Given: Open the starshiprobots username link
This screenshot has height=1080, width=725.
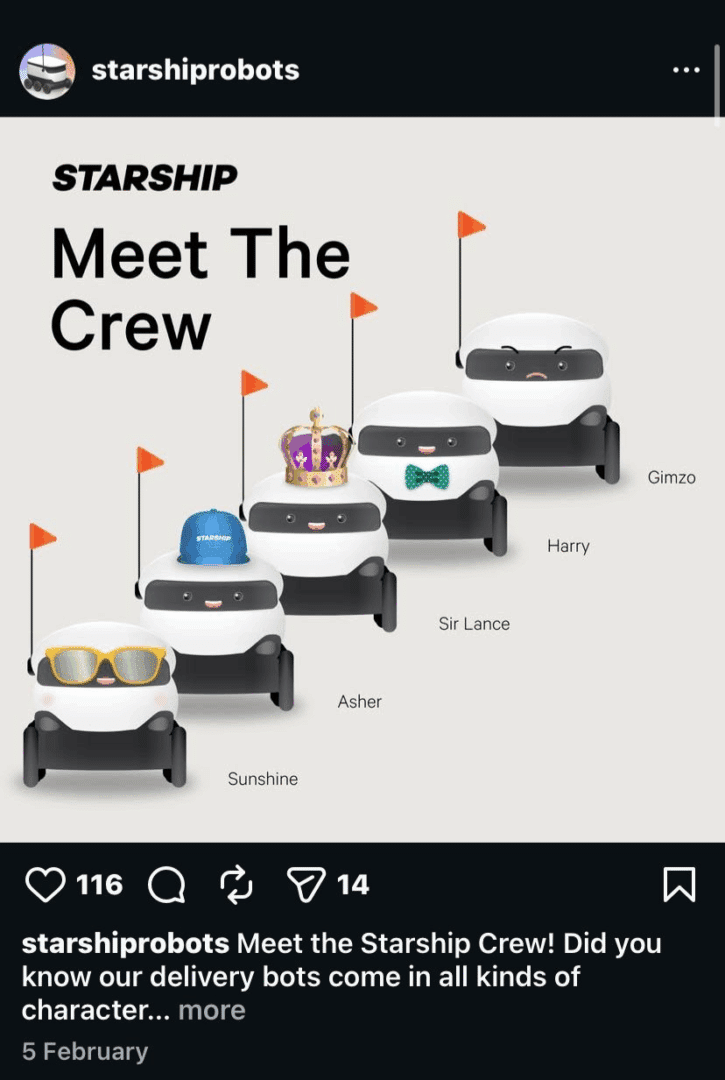Looking at the screenshot, I should pos(195,70).
